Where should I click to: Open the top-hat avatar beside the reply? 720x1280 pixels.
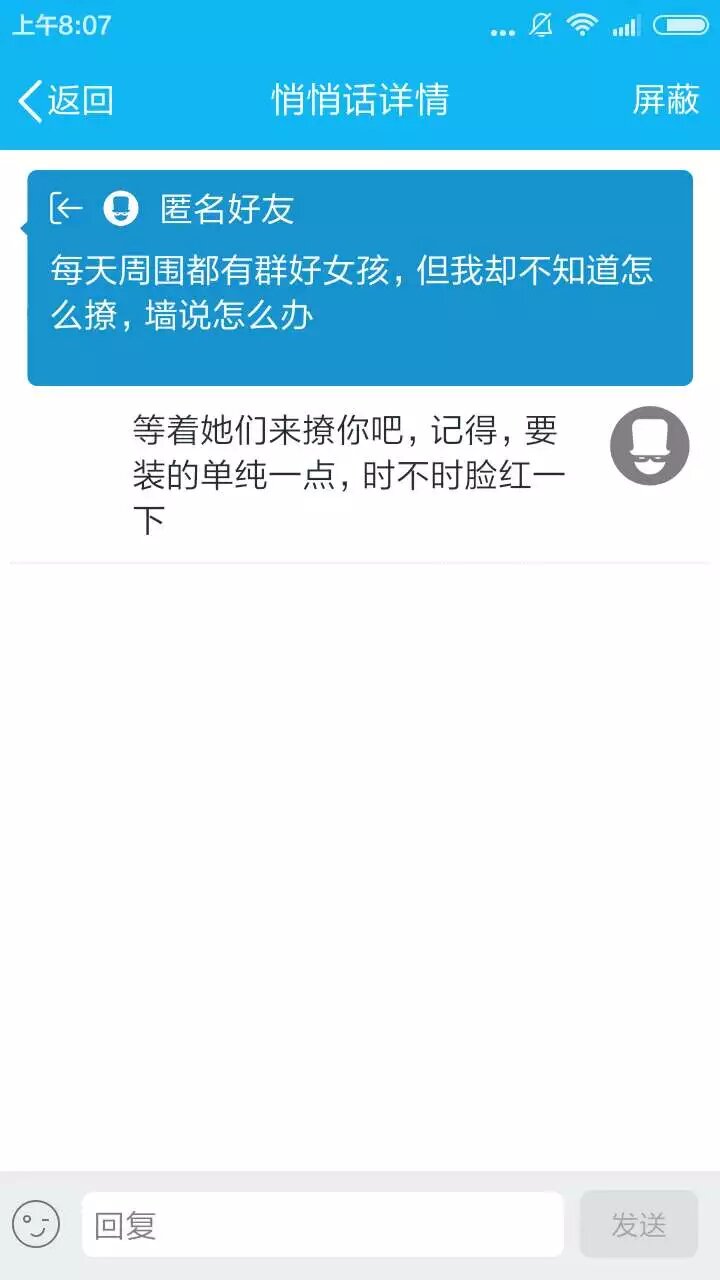click(x=649, y=446)
